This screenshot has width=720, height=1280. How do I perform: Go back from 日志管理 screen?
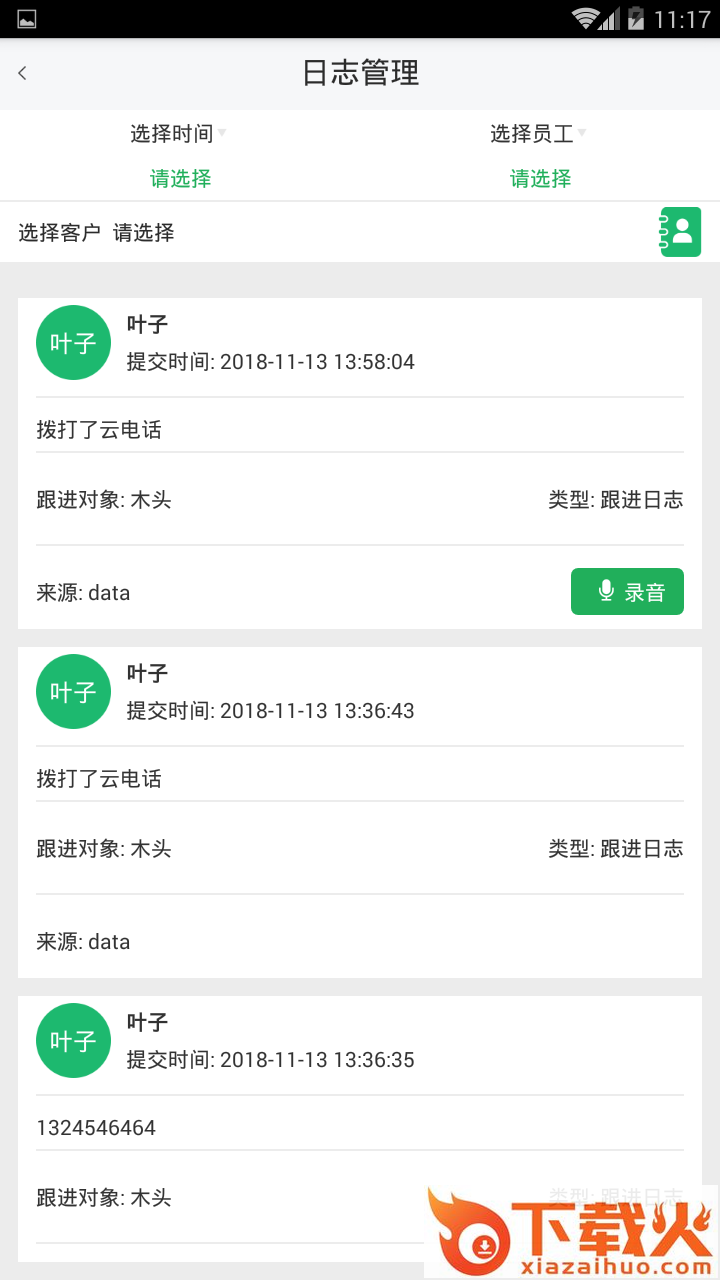(23, 73)
